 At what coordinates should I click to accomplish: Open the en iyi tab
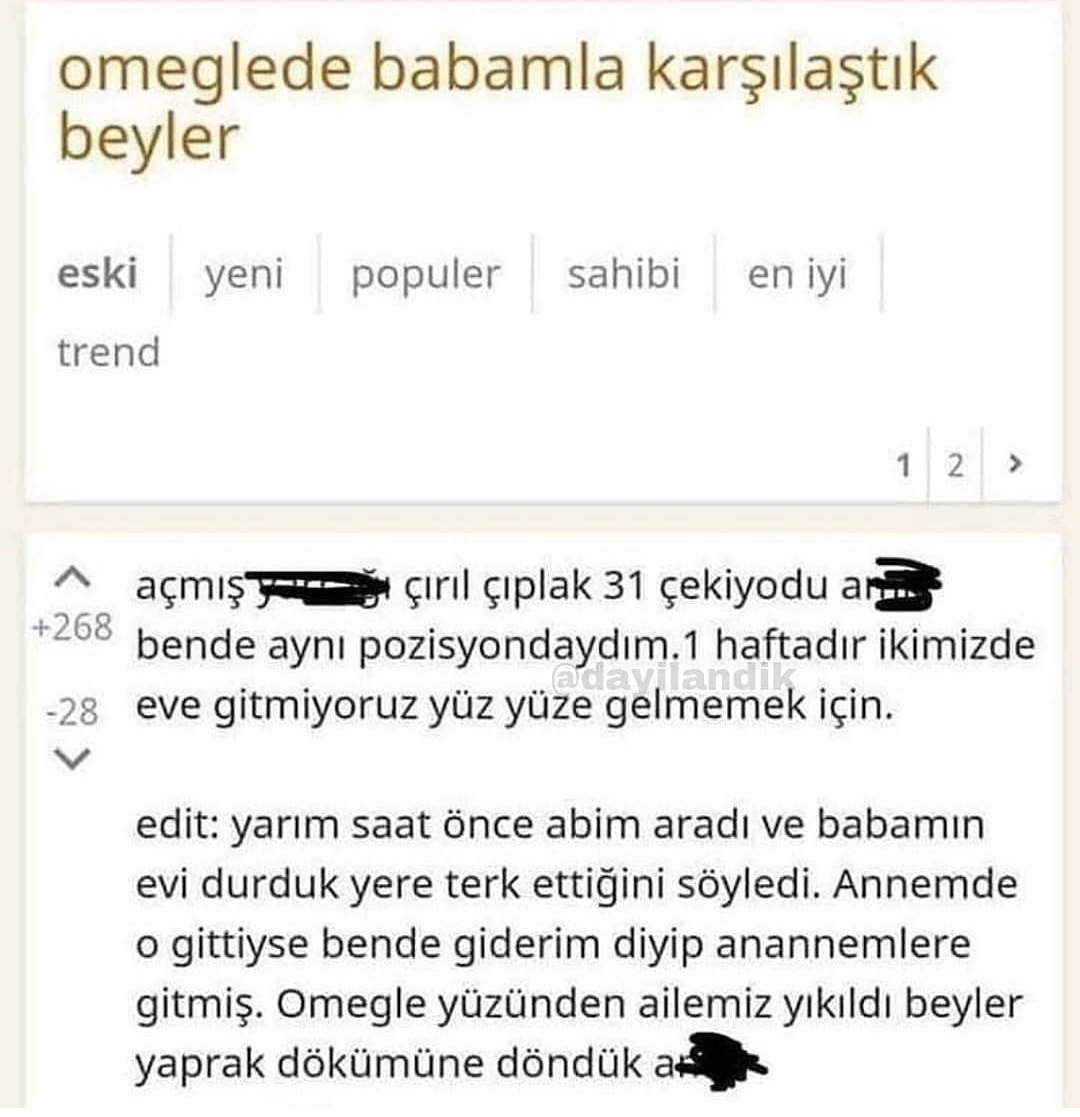click(x=797, y=274)
